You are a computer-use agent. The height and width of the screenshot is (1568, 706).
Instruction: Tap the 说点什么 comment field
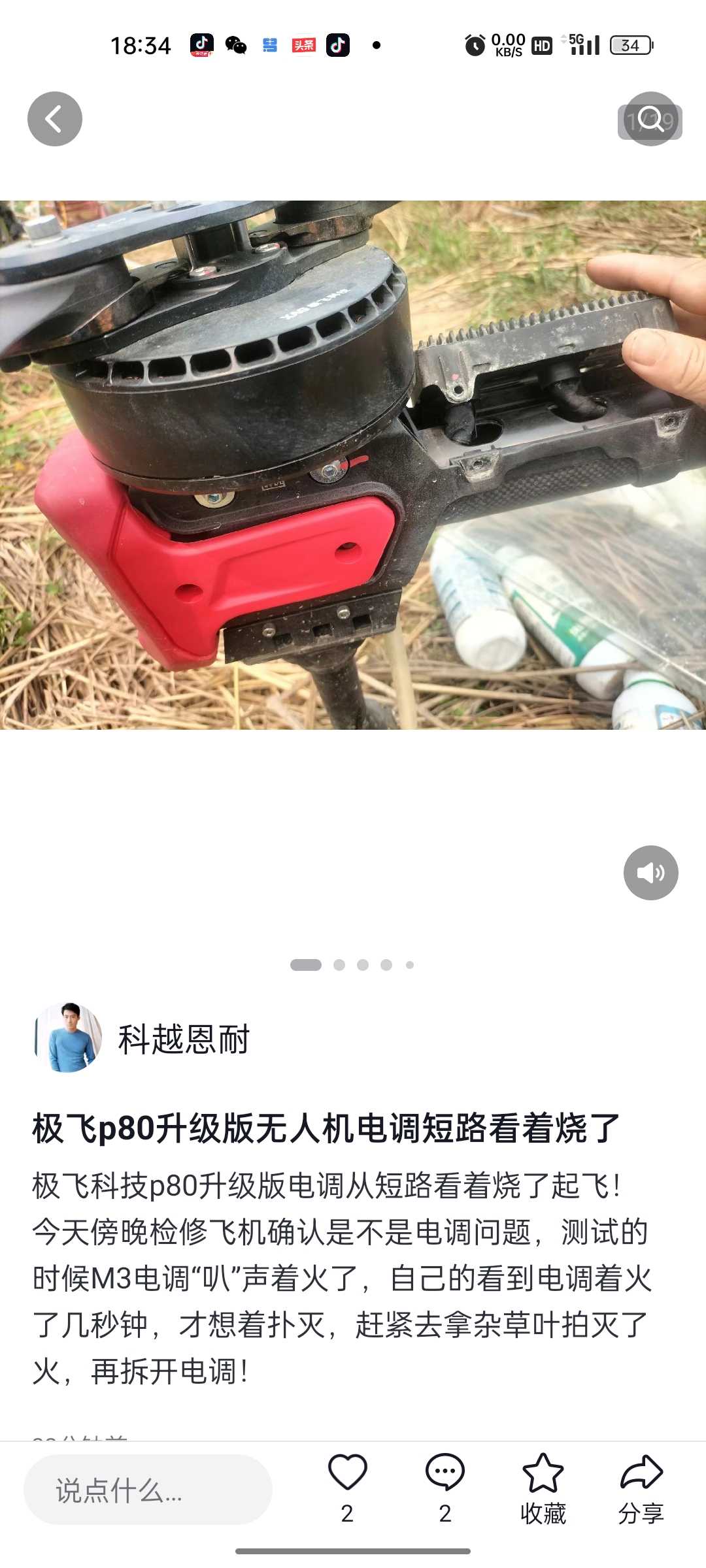[x=148, y=1490]
